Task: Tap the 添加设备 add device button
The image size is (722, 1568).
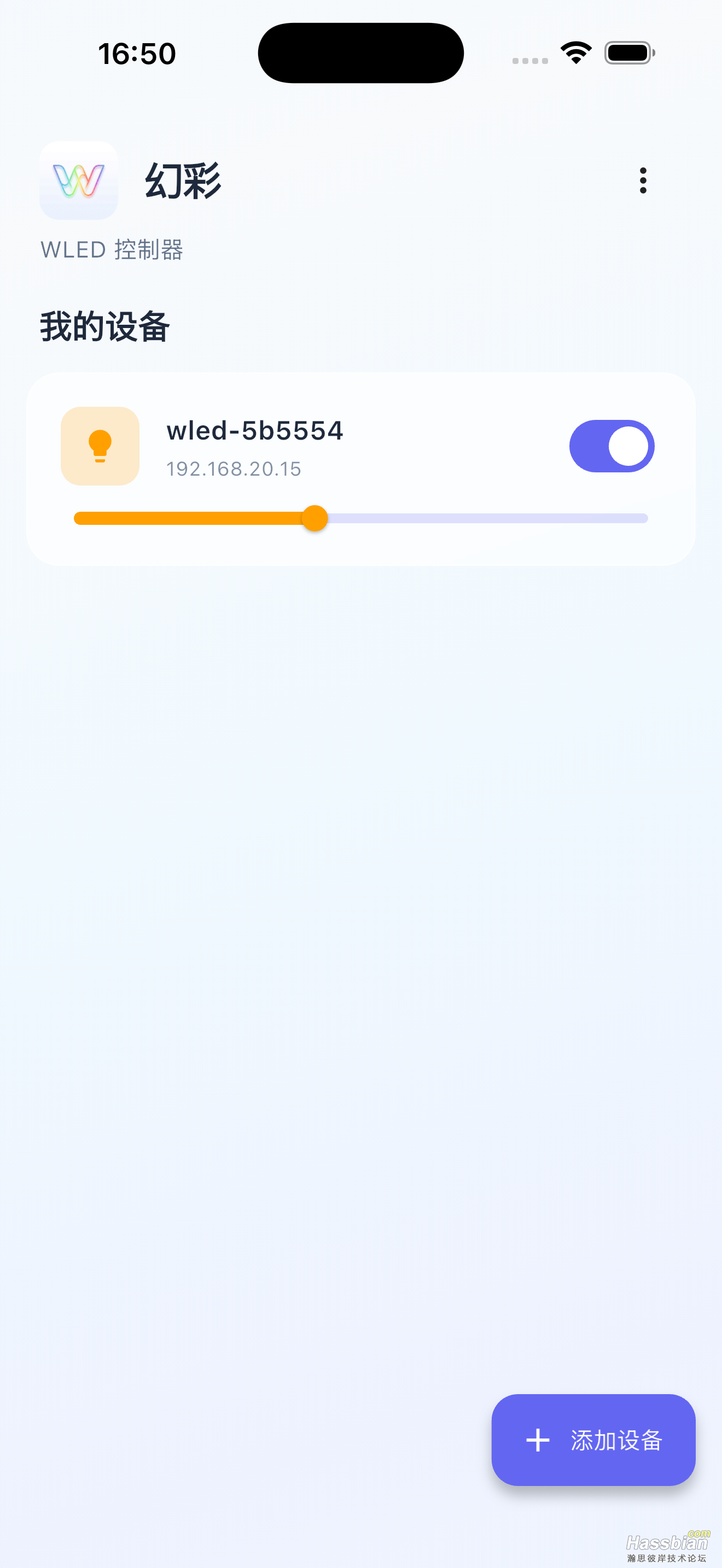Action: coord(593,1440)
